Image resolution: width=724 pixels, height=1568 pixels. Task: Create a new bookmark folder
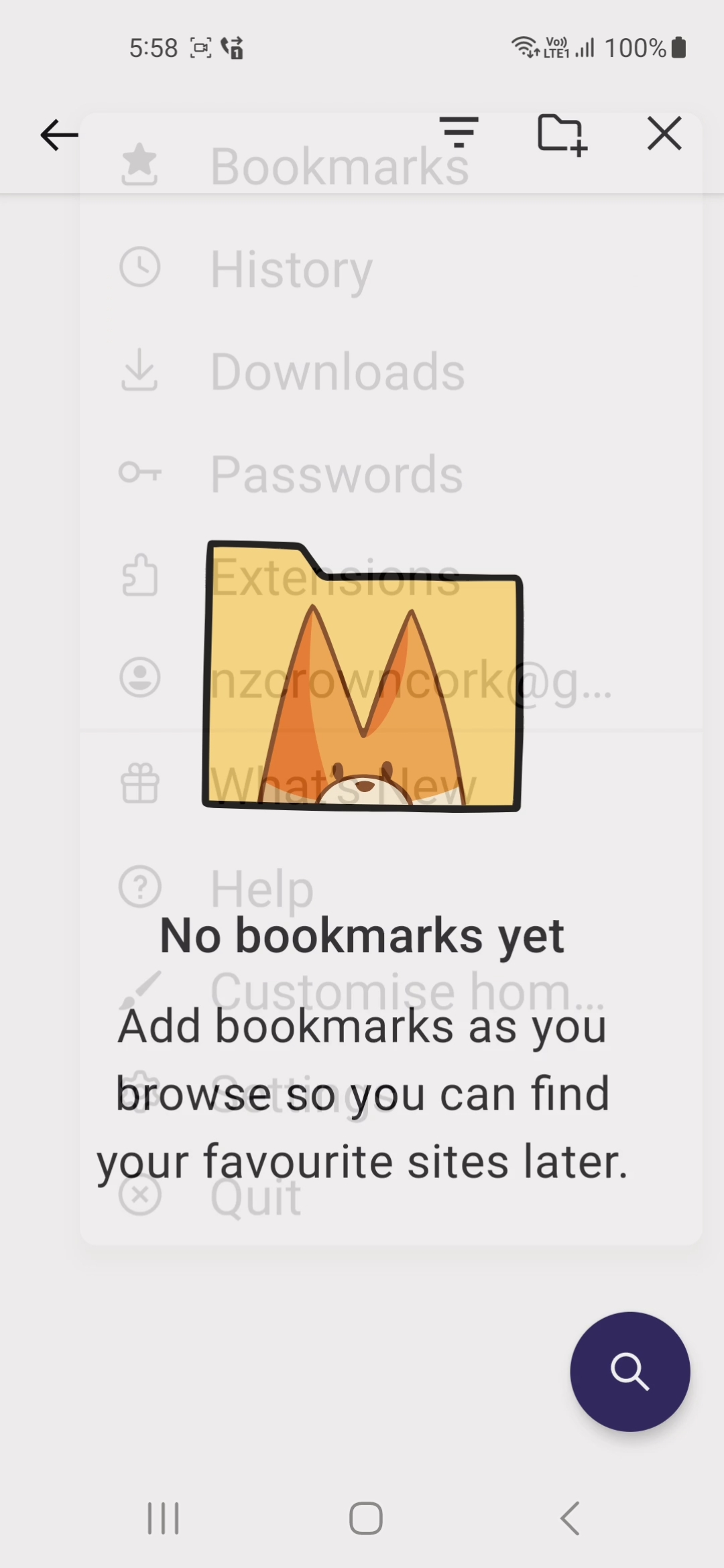pyautogui.click(x=562, y=134)
